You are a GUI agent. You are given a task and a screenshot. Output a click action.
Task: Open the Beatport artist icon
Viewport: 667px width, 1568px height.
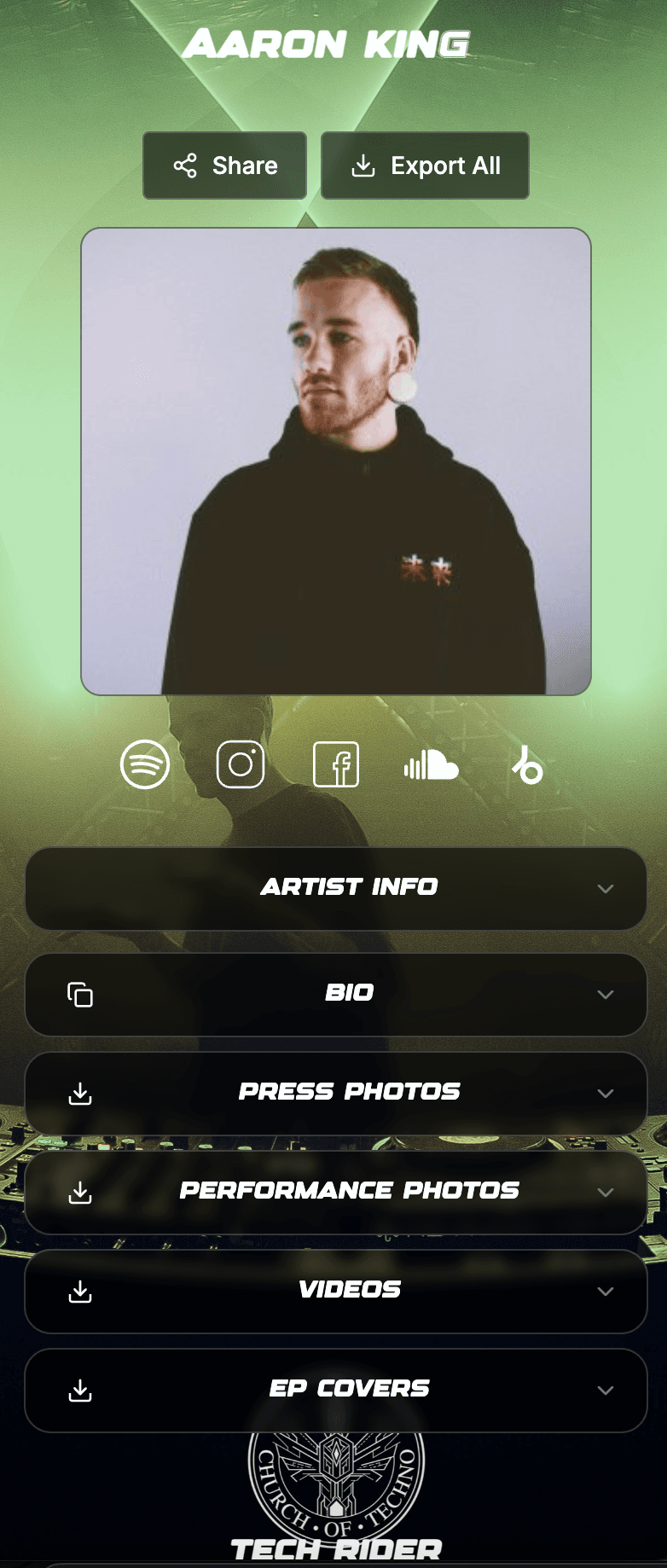click(527, 766)
